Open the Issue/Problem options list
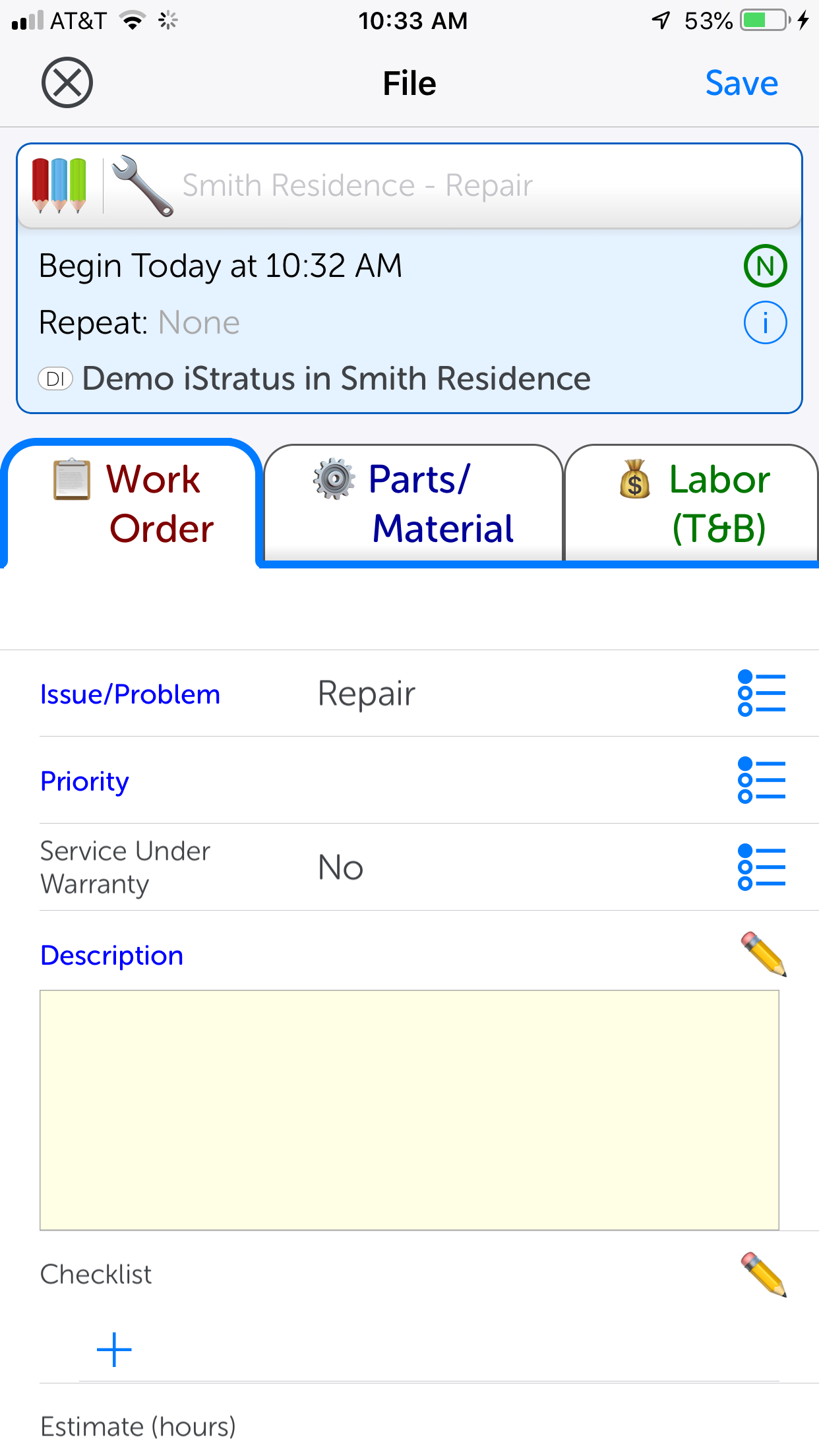This screenshot has height=1456, width=819. (x=762, y=693)
